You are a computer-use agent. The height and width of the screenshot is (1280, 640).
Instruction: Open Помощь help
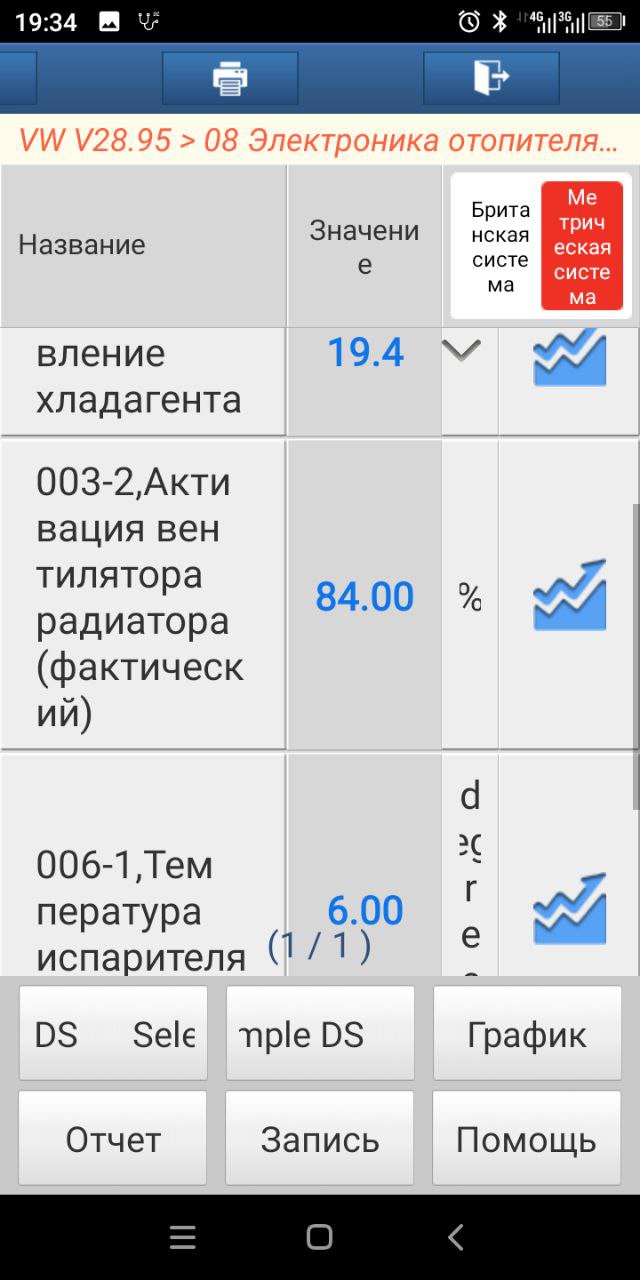(527, 1138)
